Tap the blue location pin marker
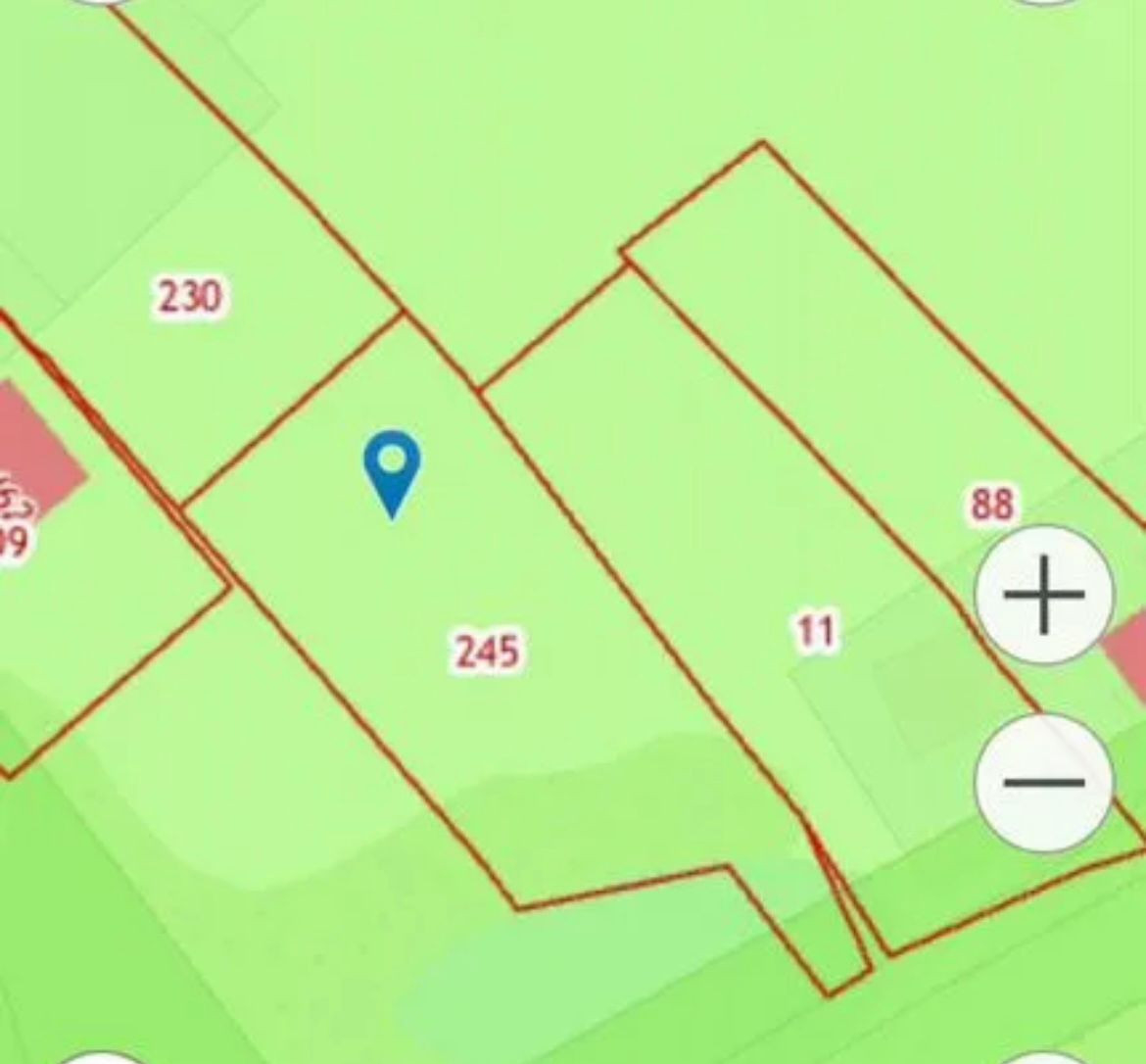This screenshot has height=1064, width=1146. pos(392,468)
